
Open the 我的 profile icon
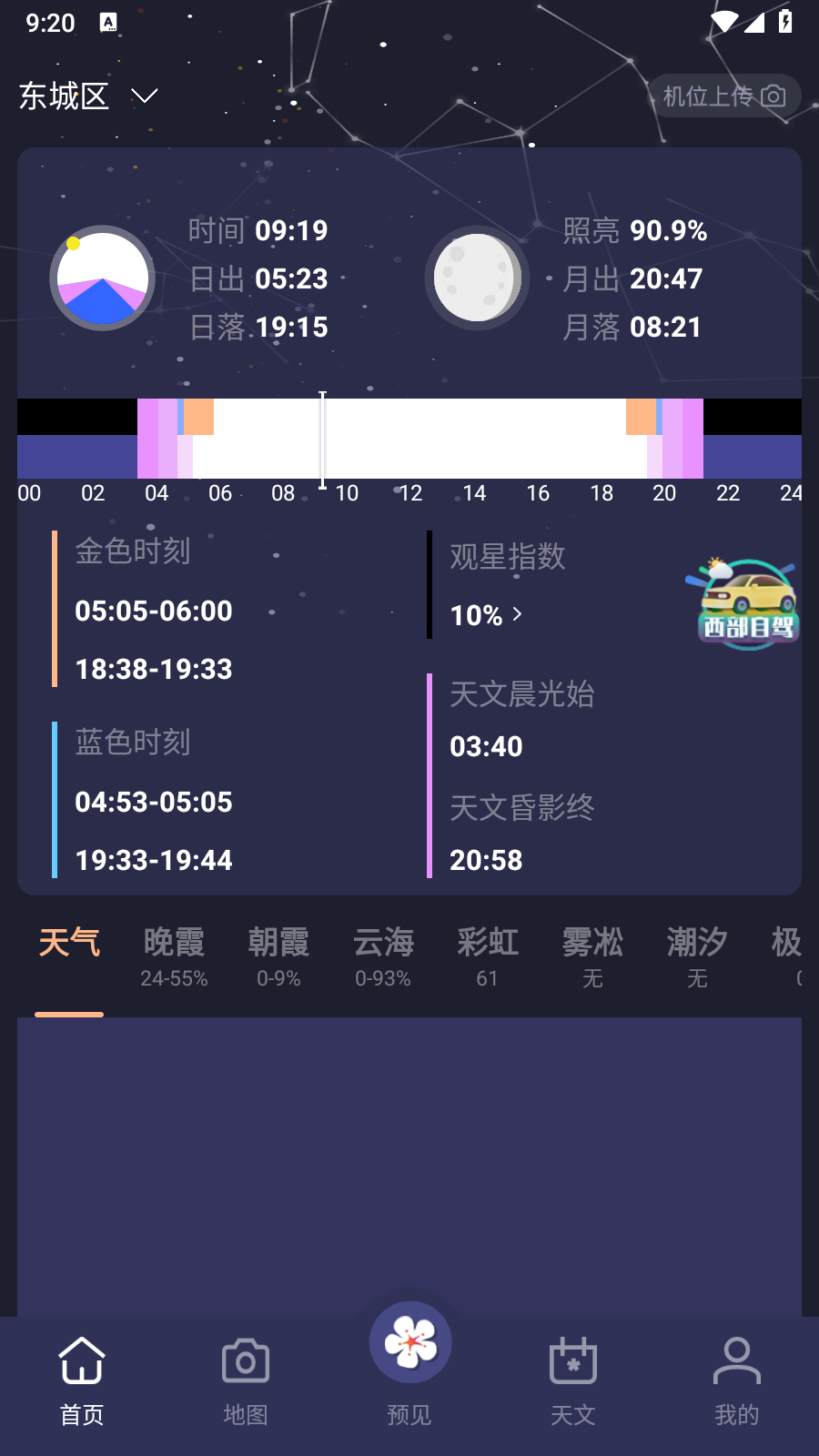click(736, 1361)
